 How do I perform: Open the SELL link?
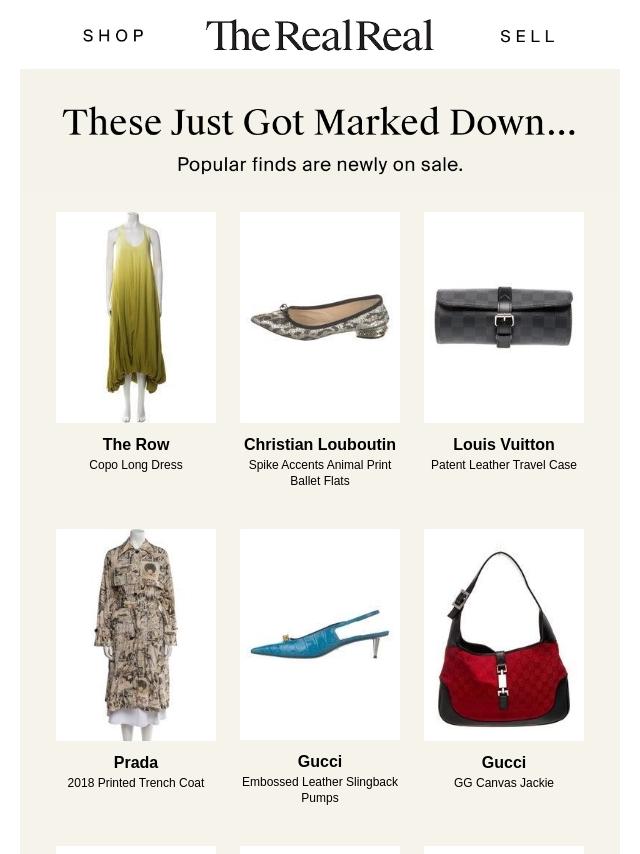click(527, 36)
